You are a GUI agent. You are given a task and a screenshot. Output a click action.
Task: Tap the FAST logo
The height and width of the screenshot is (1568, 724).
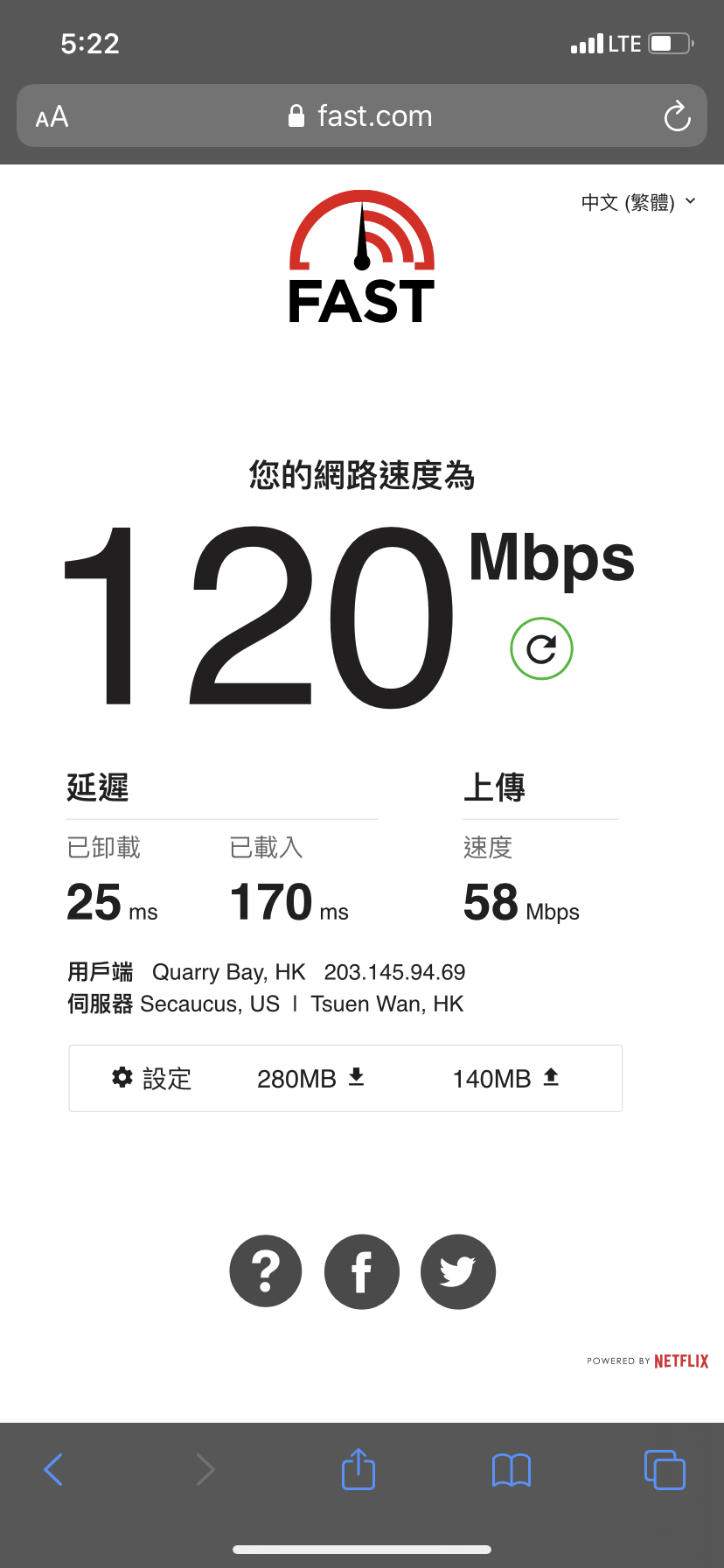pos(362,256)
